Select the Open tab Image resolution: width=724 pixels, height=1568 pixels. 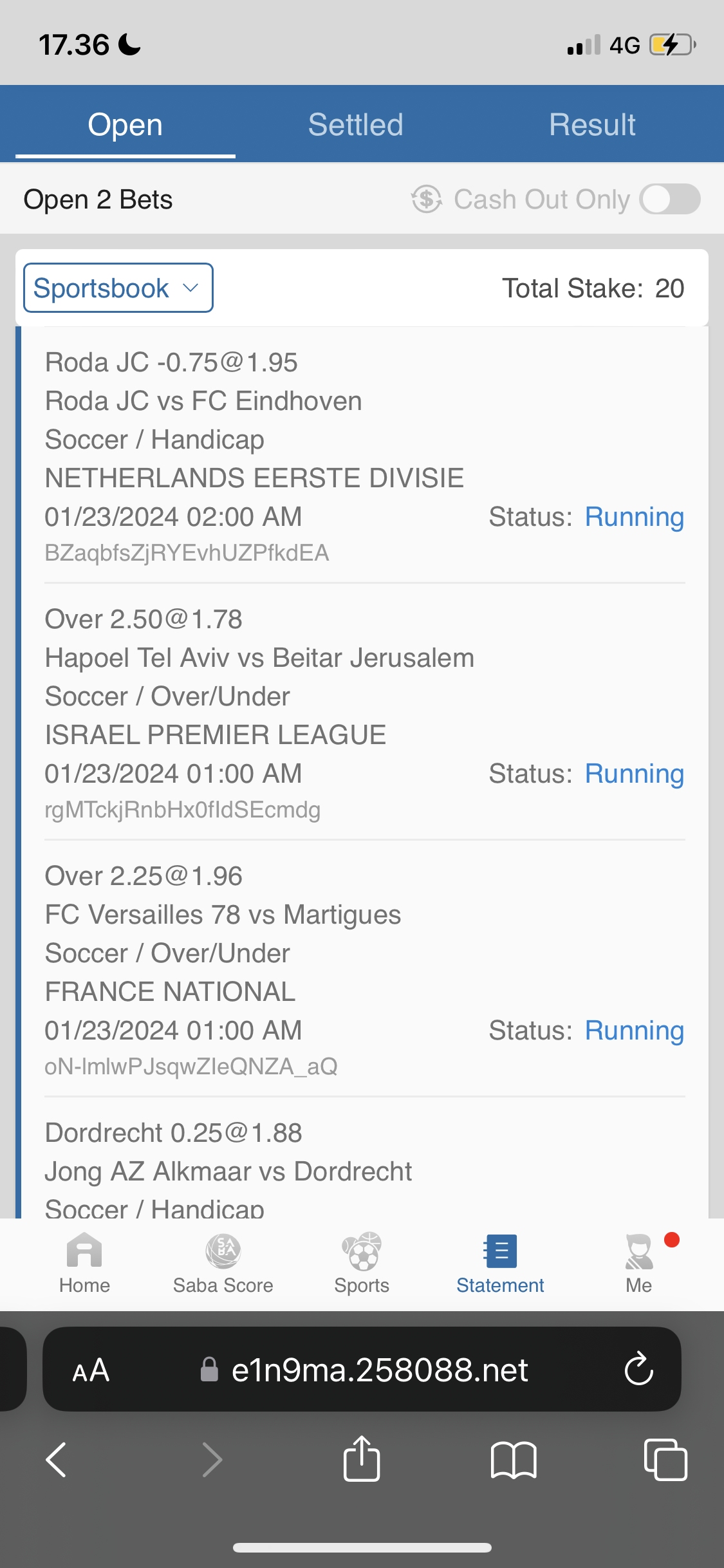tap(125, 125)
